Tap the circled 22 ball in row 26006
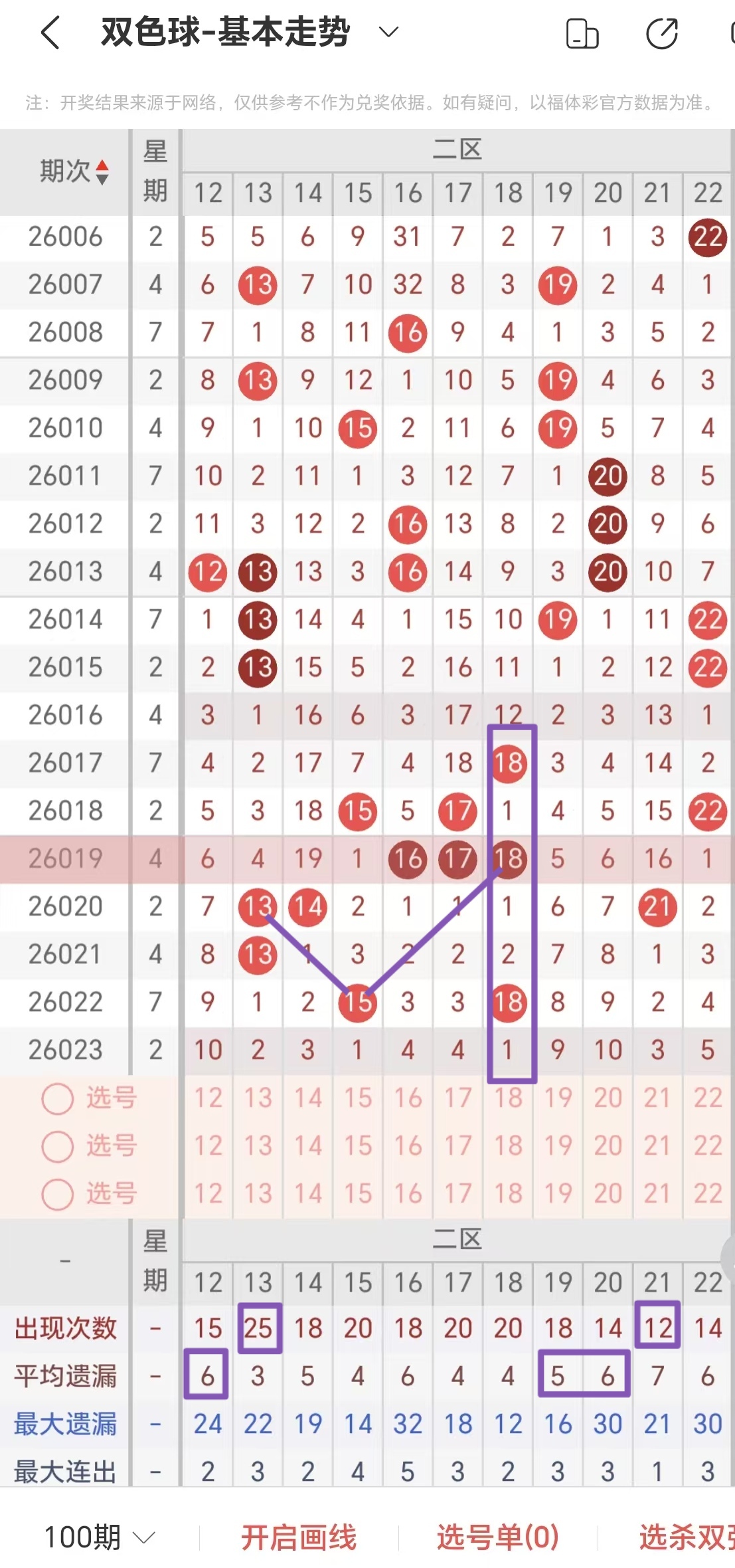The height and width of the screenshot is (1568, 735). (x=707, y=237)
